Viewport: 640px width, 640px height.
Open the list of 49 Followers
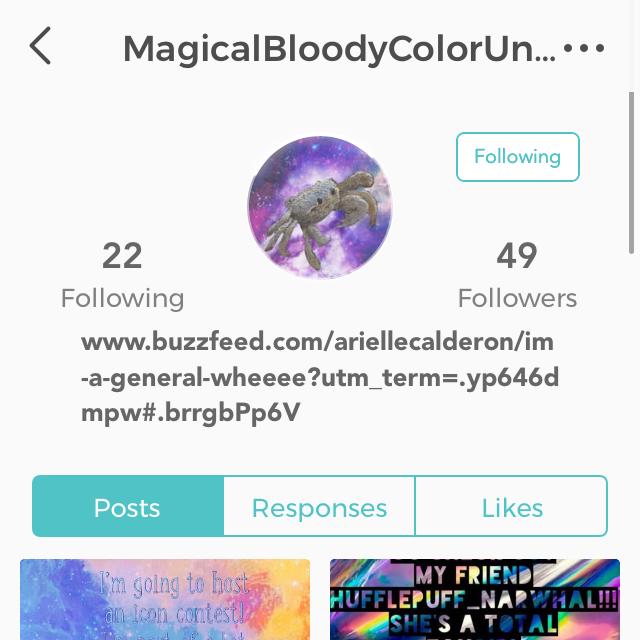[x=517, y=275]
